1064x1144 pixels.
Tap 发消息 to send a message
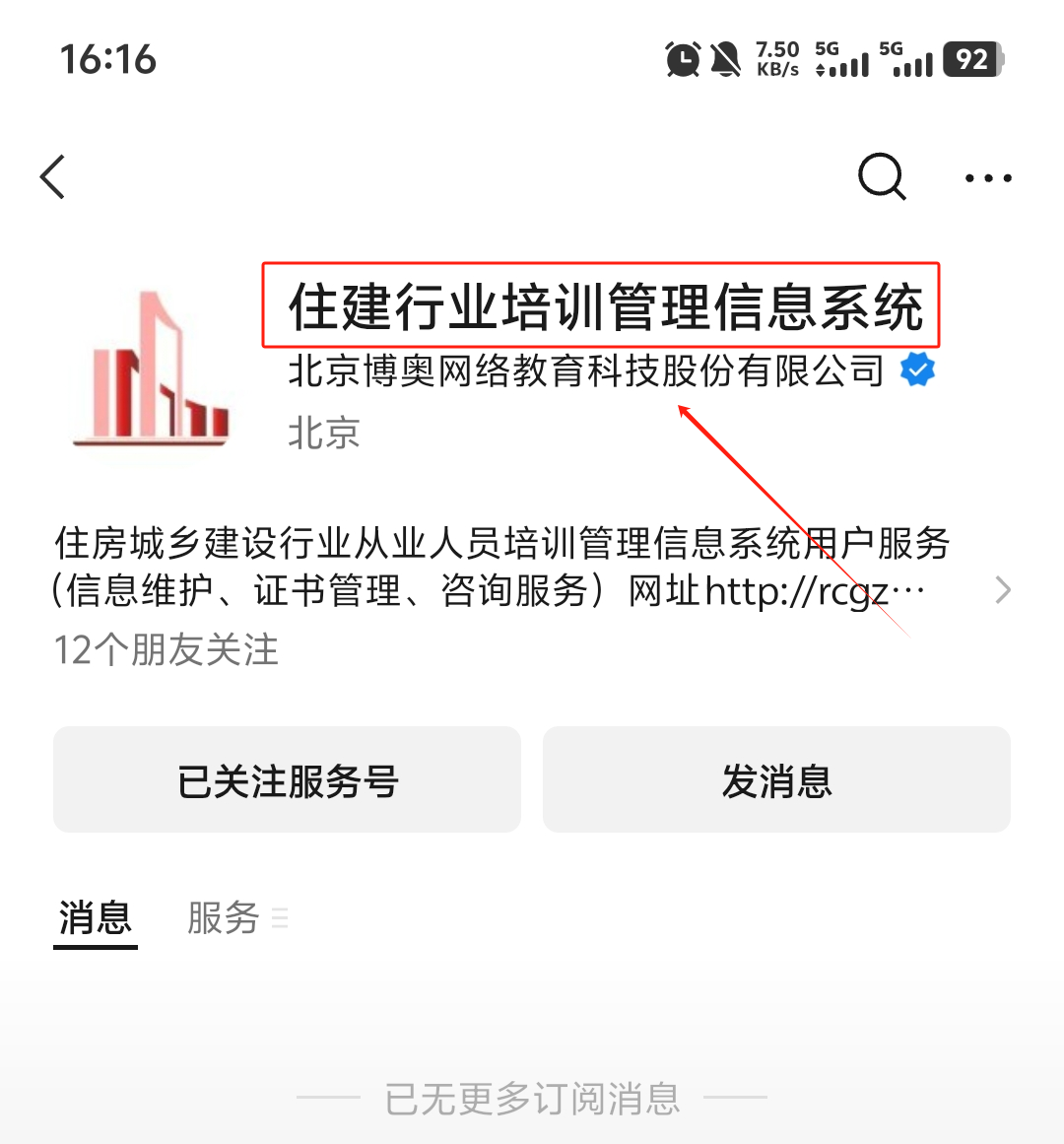click(776, 780)
